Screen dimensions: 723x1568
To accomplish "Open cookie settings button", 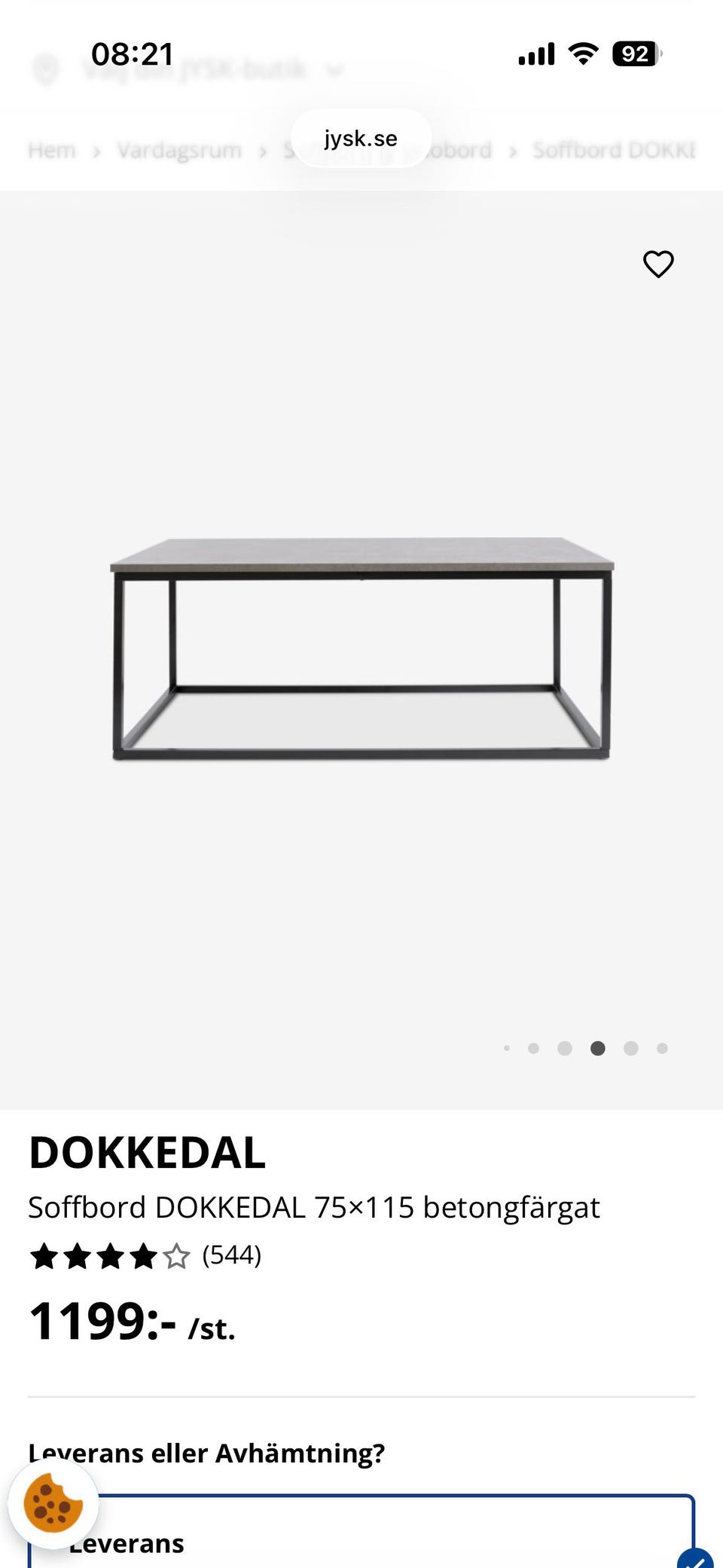I will pos(53,1503).
